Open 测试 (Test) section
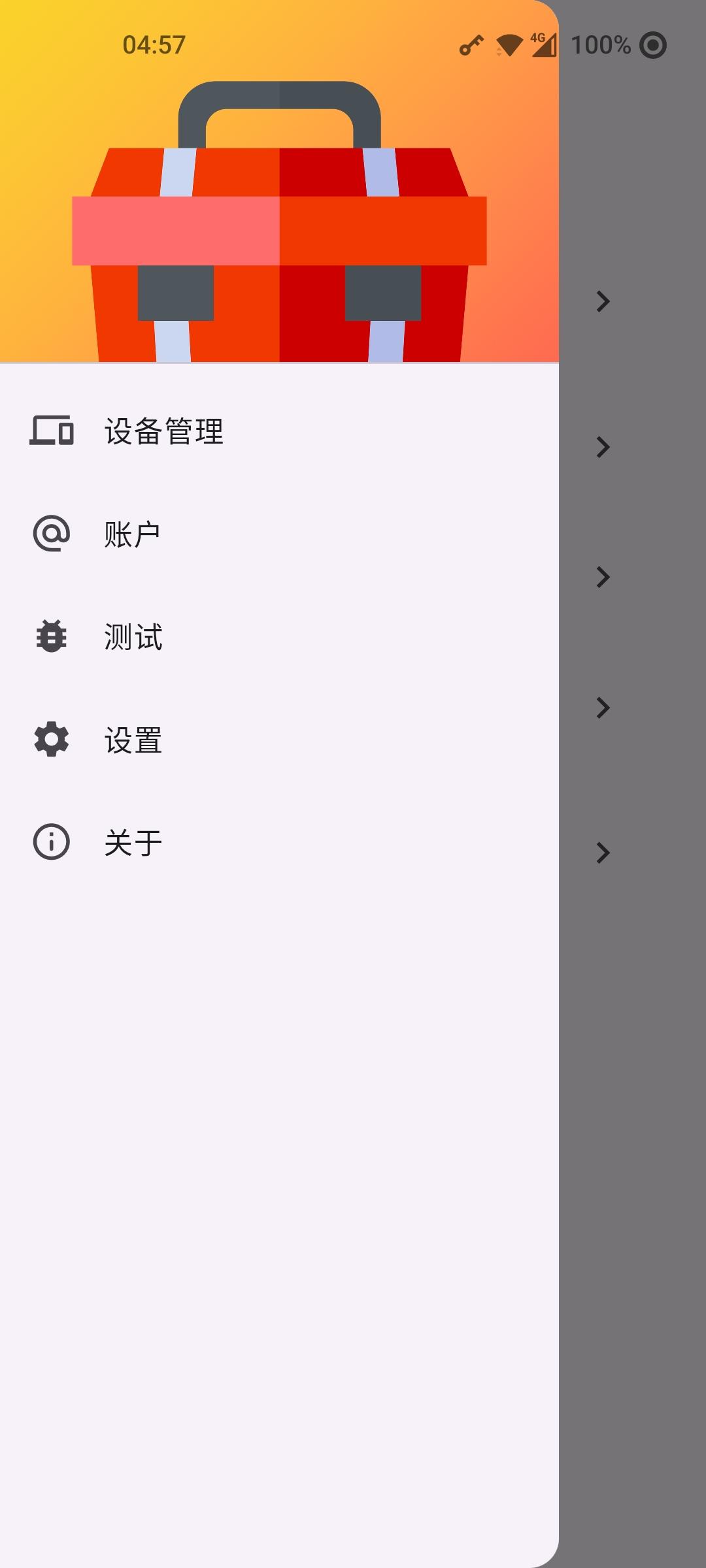The width and height of the screenshot is (706, 1568). 133,636
